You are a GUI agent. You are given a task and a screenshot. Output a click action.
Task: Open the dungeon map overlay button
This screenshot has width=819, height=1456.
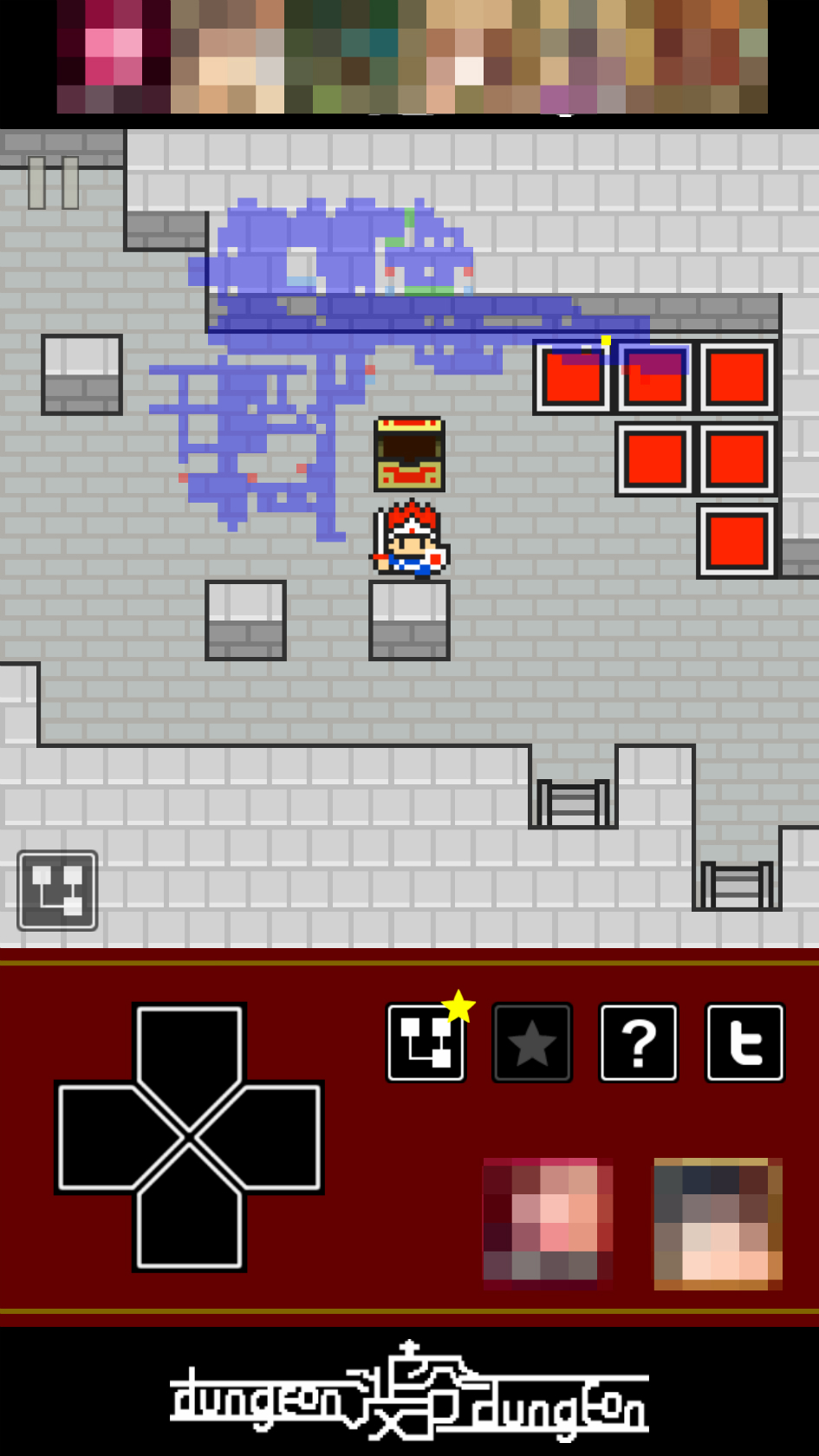click(x=57, y=890)
